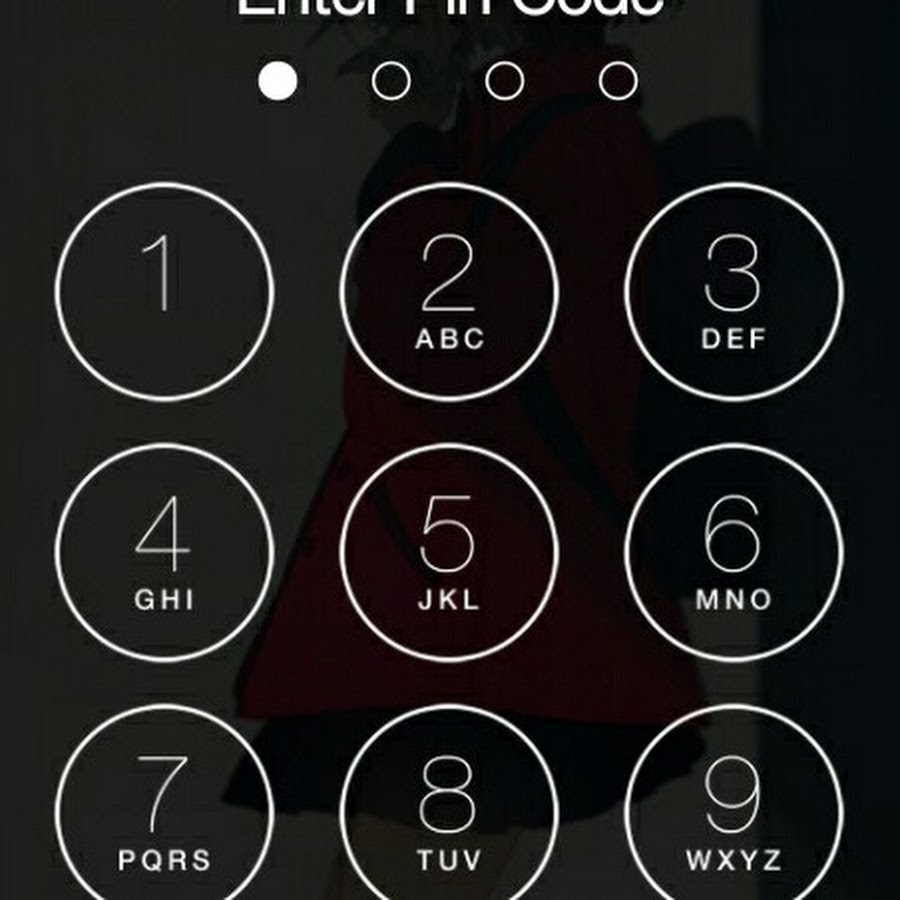Image resolution: width=900 pixels, height=900 pixels.
Task: Tap the 1 key on the keypad
Action: pyautogui.click(x=164, y=292)
